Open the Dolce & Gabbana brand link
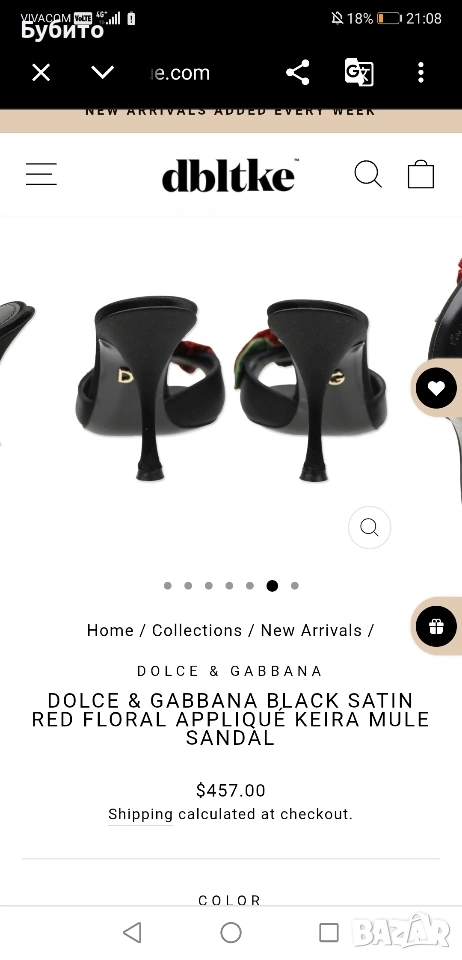The image size is (462, 960). (x=230, y=671)
